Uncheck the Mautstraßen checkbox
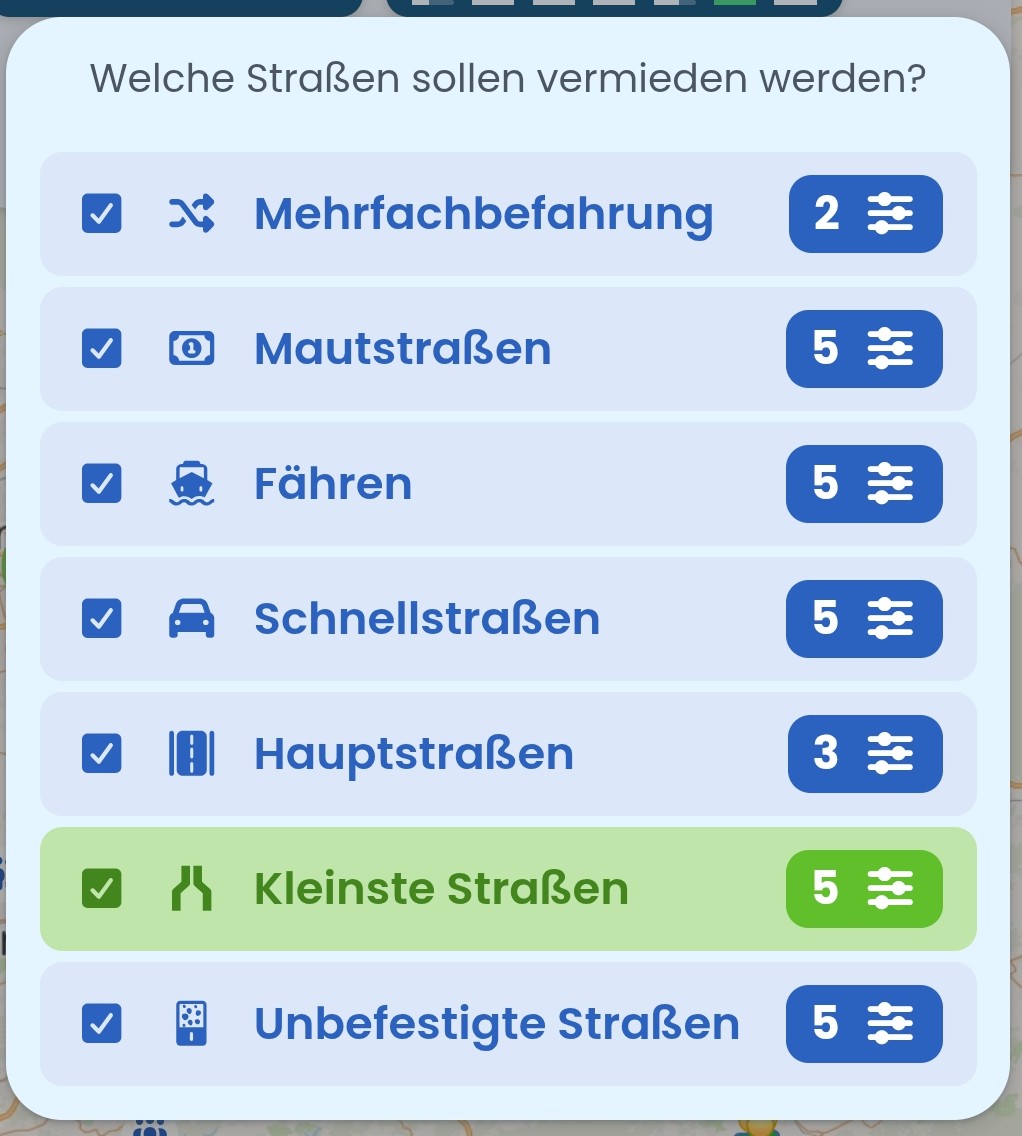The height and width of the screenshot is (1136, 1022). click(x=101, y=349)
